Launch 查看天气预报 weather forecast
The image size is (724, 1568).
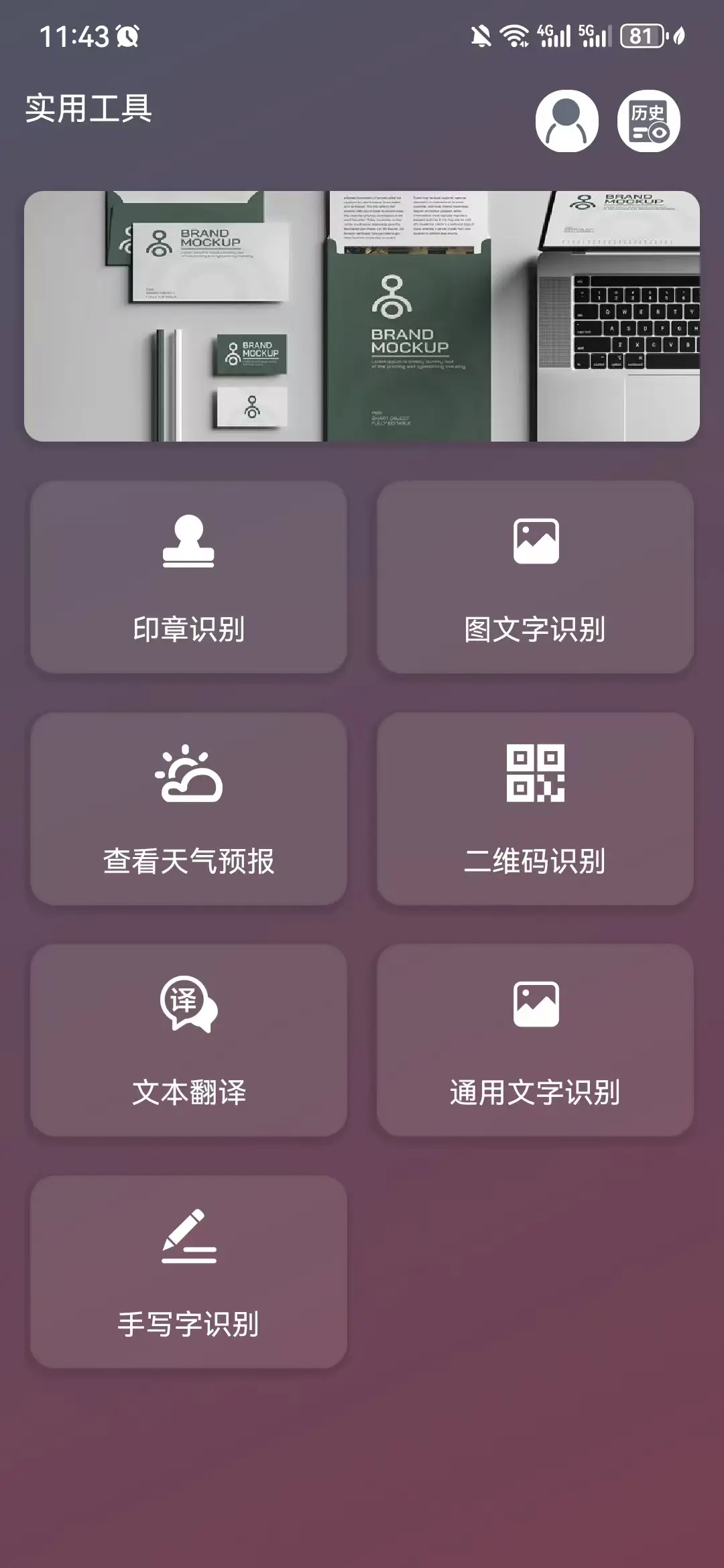click(x=188, y=809)
